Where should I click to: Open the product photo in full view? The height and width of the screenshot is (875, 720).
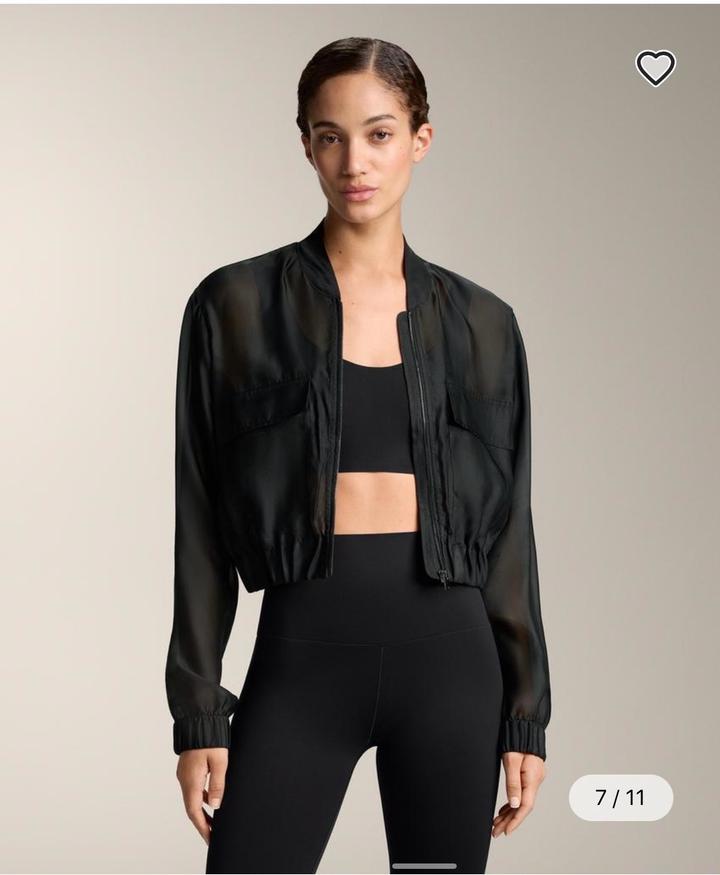click(x=360, y=450)
